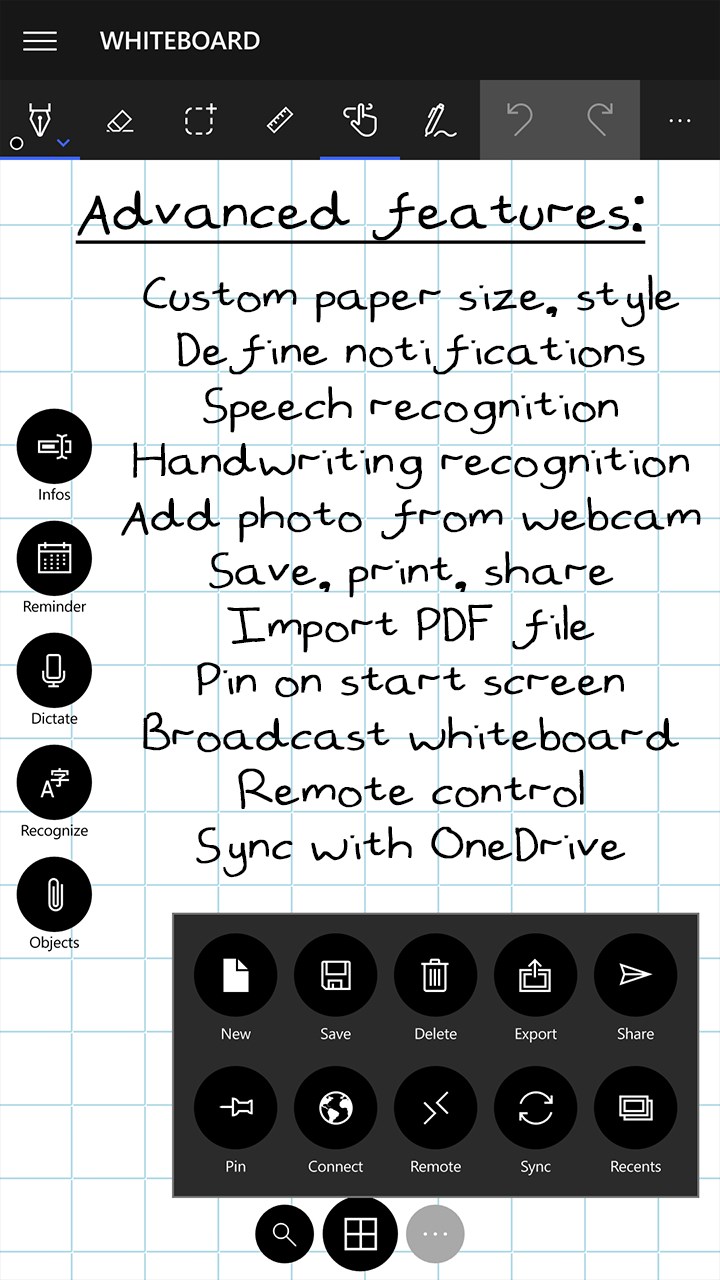Select the pen drawing tool
This screenshot has height=1280, width=720.
click(x=40, y=121)
